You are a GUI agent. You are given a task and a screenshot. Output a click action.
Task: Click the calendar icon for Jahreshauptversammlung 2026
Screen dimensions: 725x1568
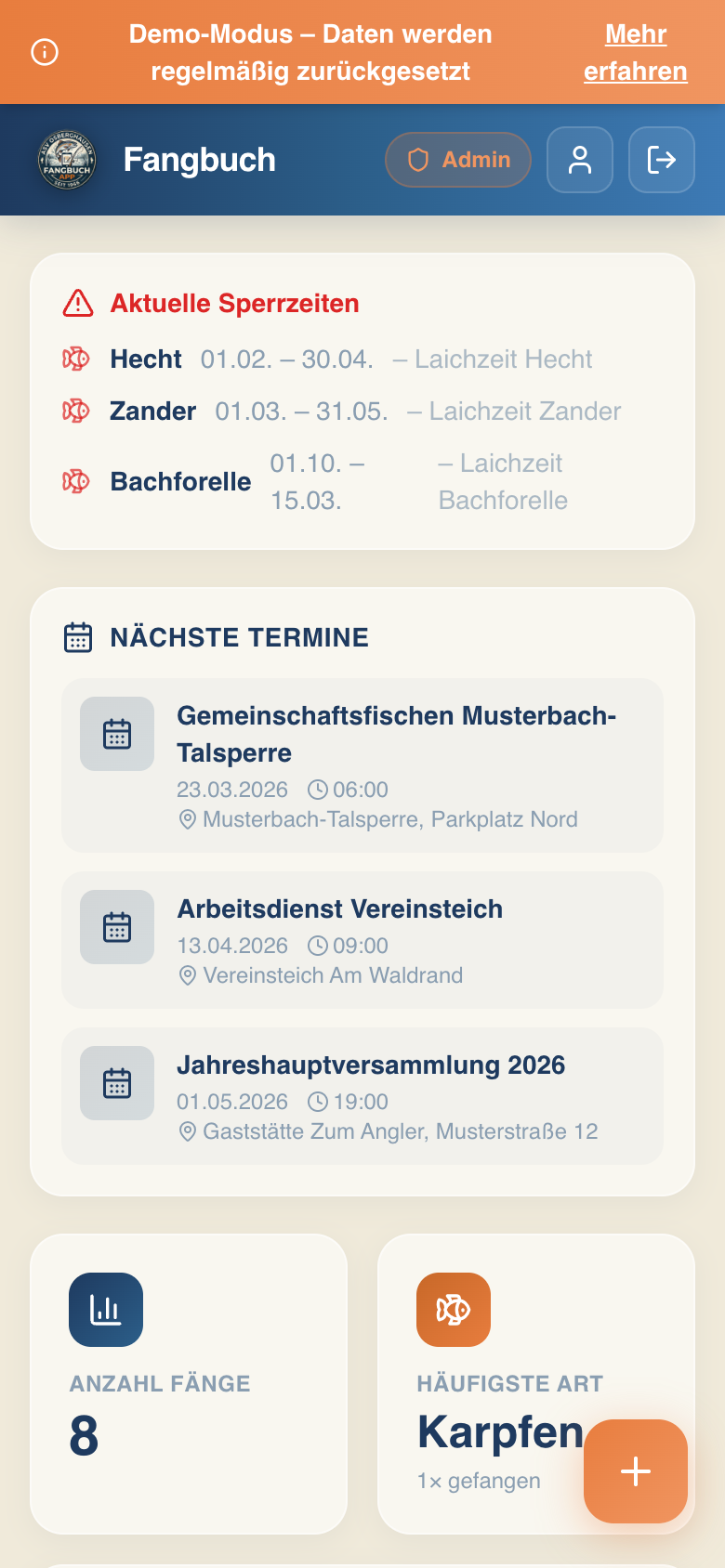click(x=116, y=1083)
